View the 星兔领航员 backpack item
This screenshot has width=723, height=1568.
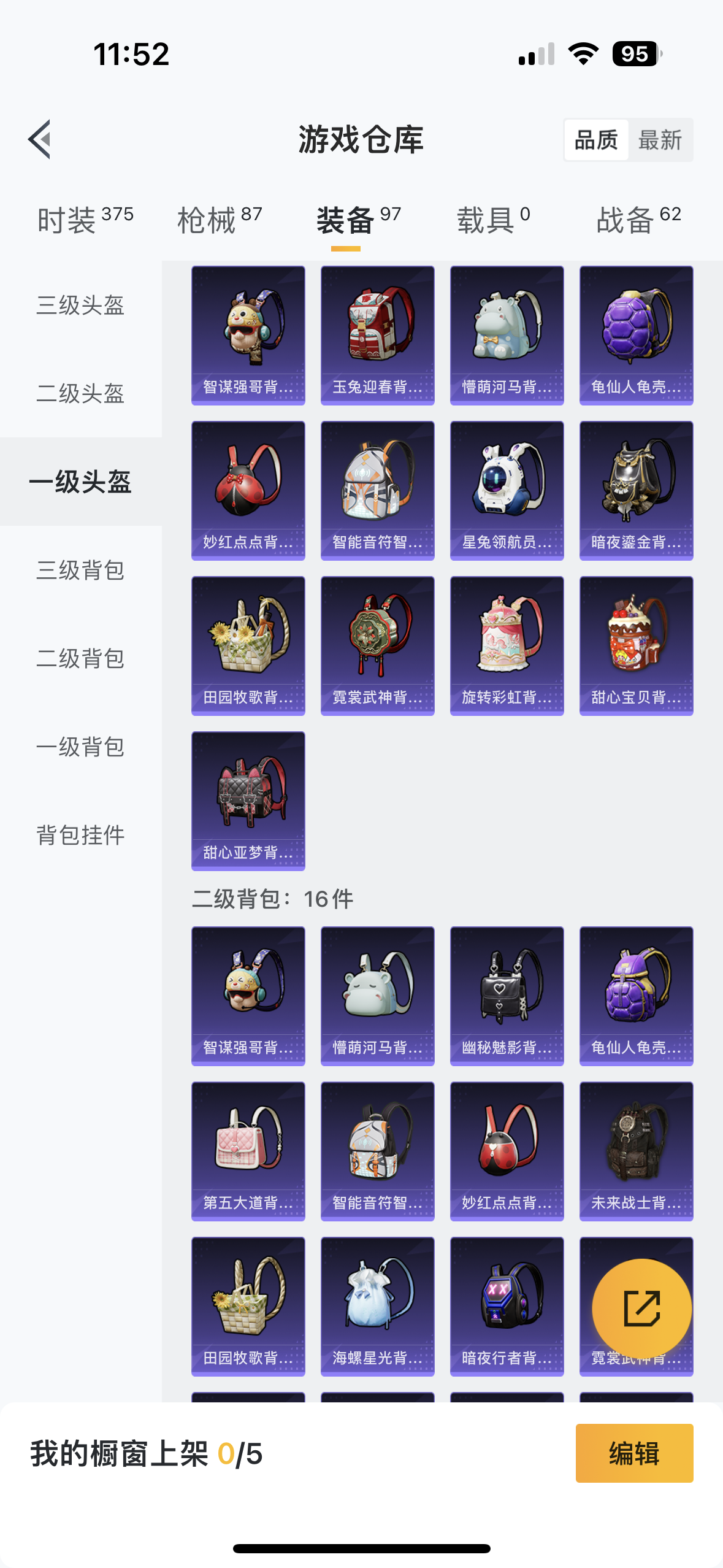(507, 490)
